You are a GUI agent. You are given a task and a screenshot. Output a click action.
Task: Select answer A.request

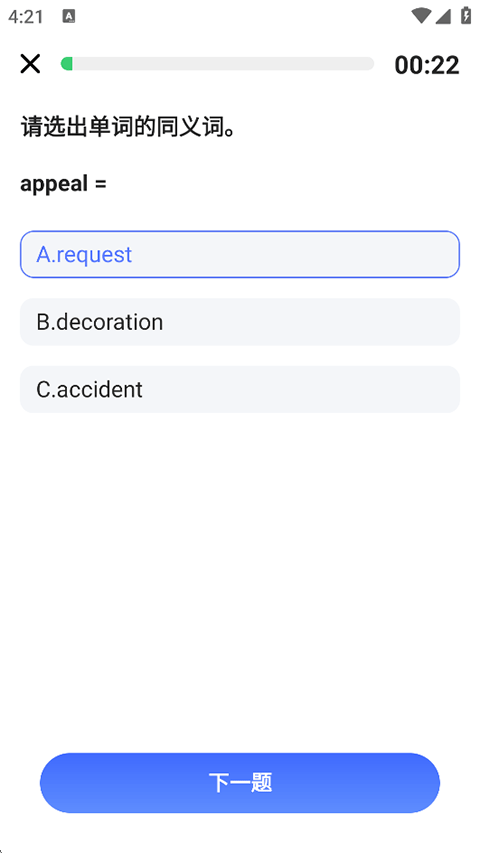pyautogui.click(x=240, y=254)
